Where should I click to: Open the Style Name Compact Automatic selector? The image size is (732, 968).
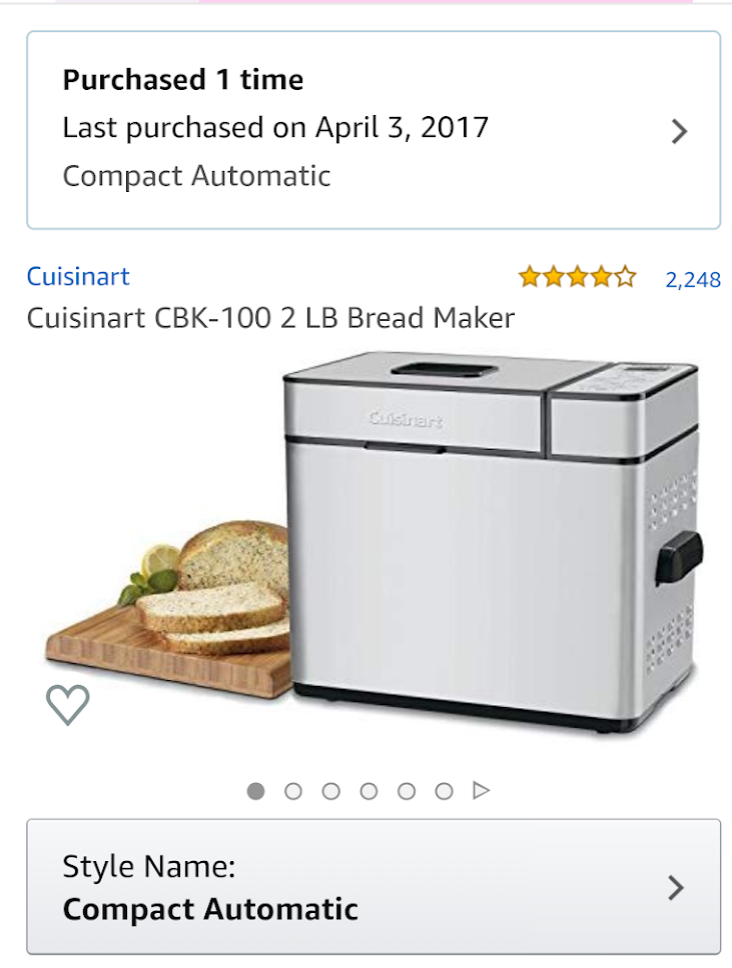(373, 887)
